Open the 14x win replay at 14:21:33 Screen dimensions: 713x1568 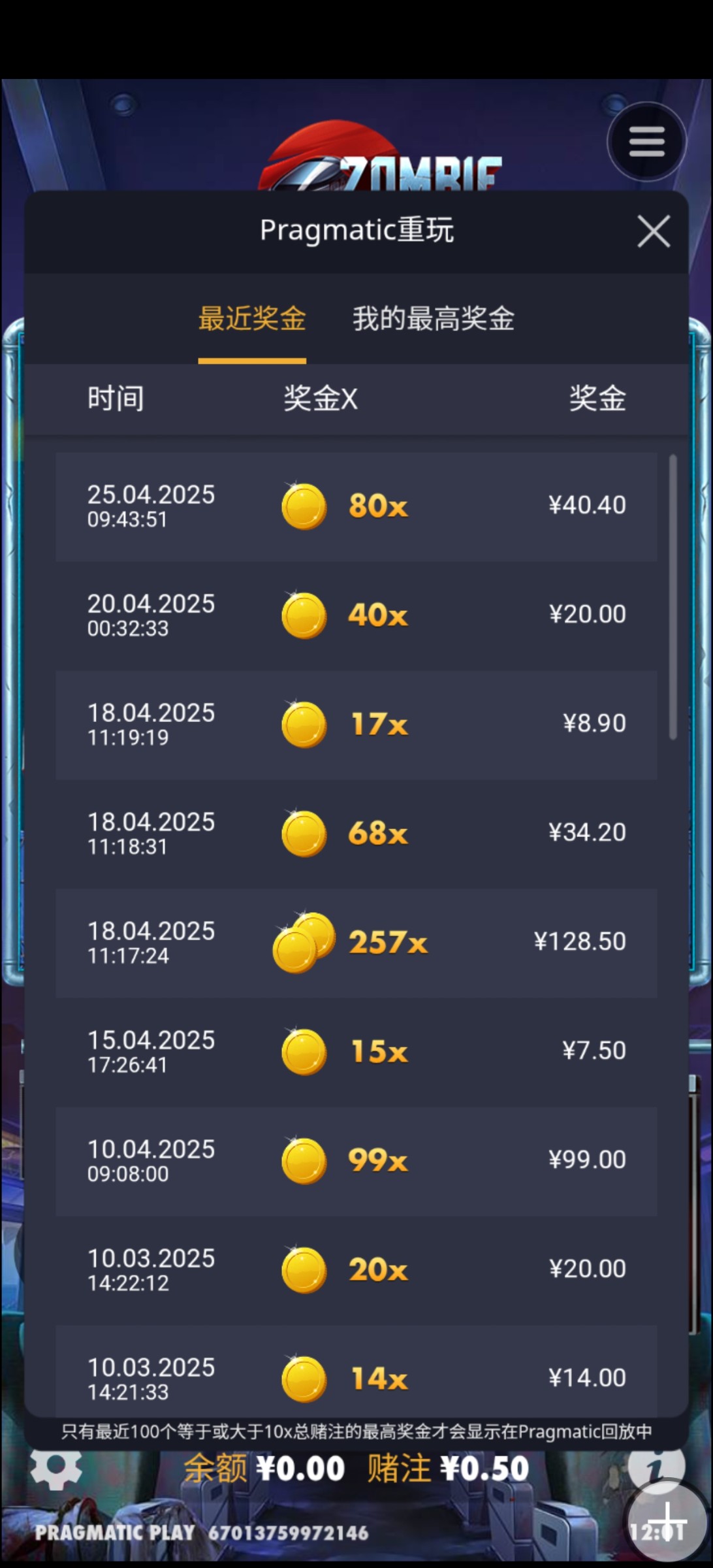coord(356,1372)
